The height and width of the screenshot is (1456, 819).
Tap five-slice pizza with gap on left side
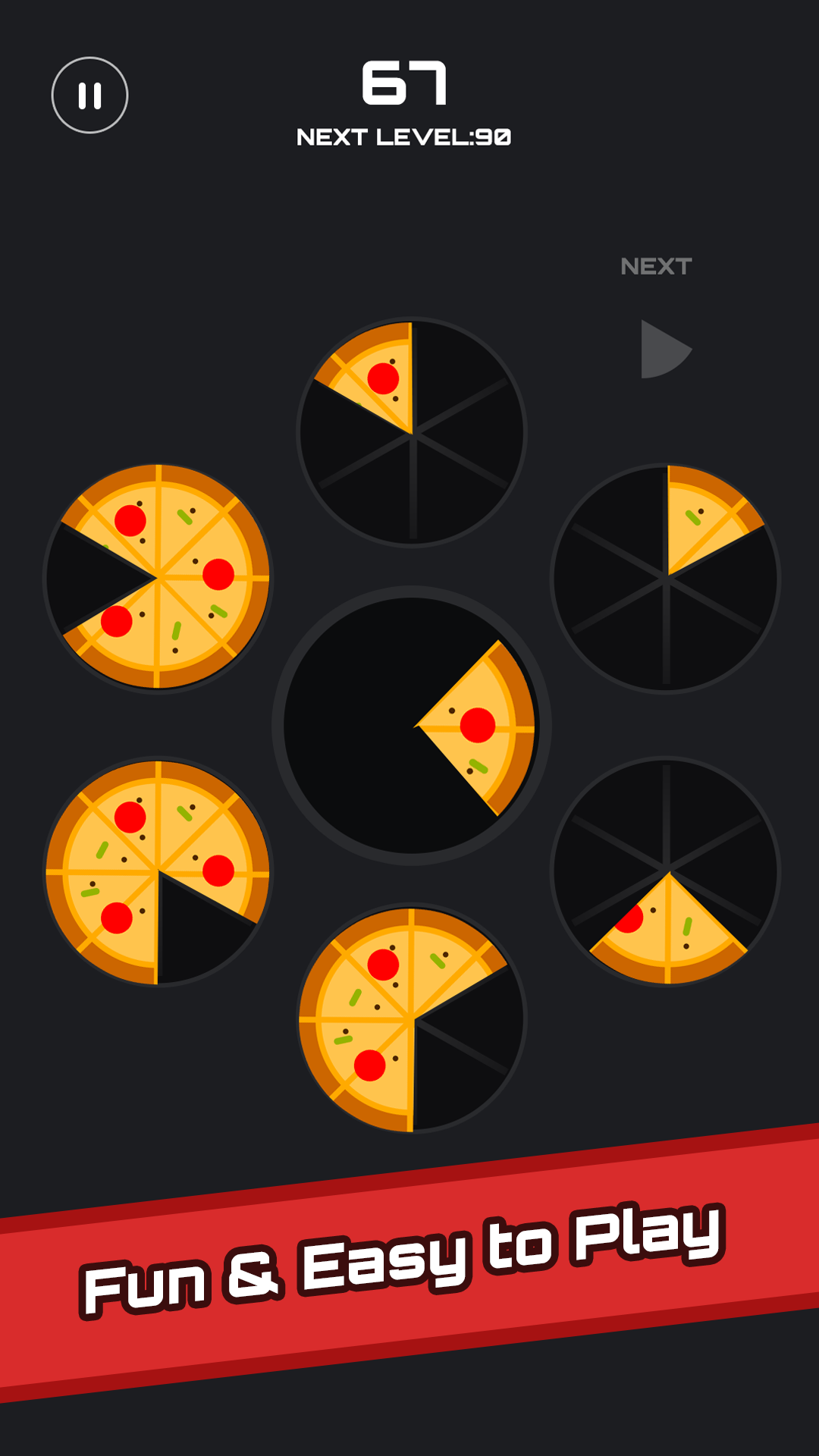[x=158, y=578]
